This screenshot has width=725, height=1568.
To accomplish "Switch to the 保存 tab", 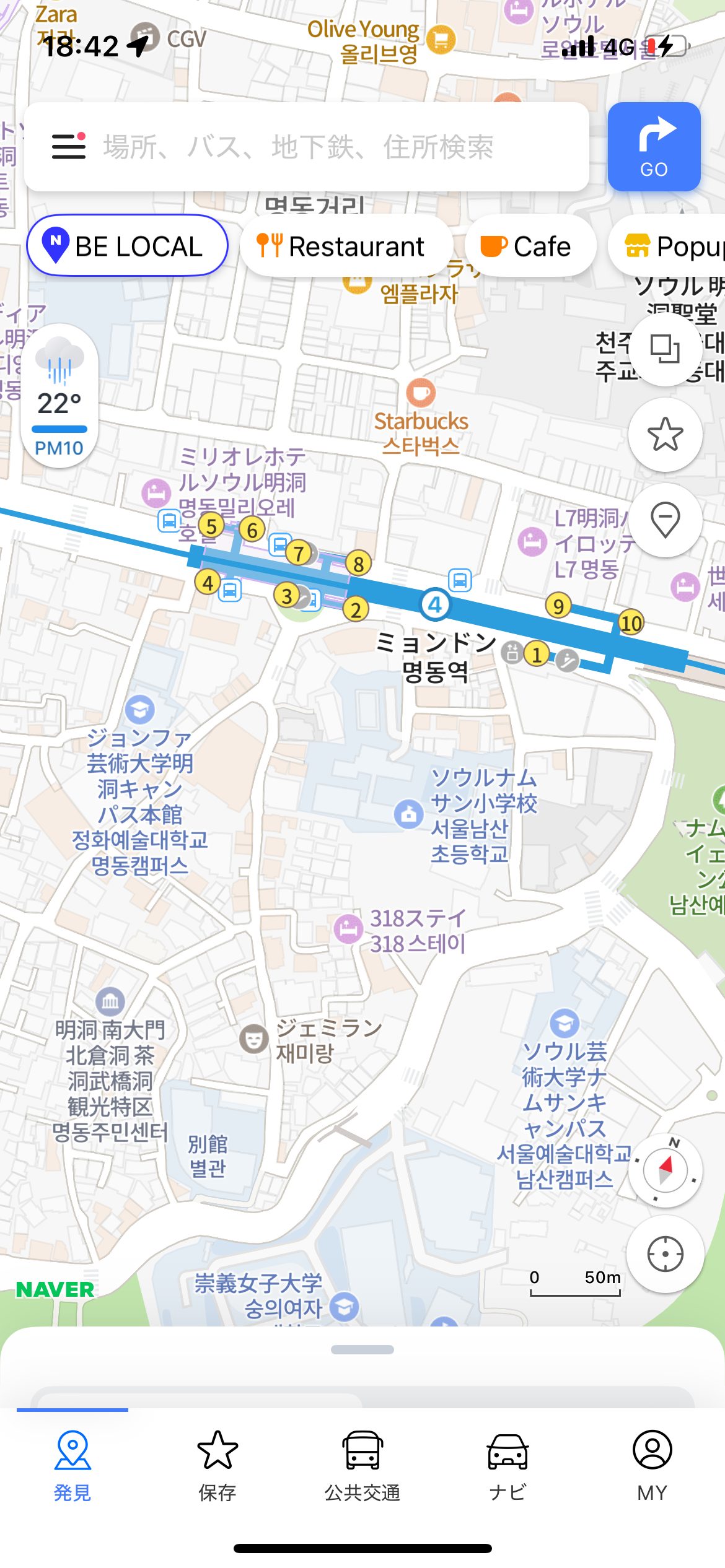I will click(x=217, y=1465).
